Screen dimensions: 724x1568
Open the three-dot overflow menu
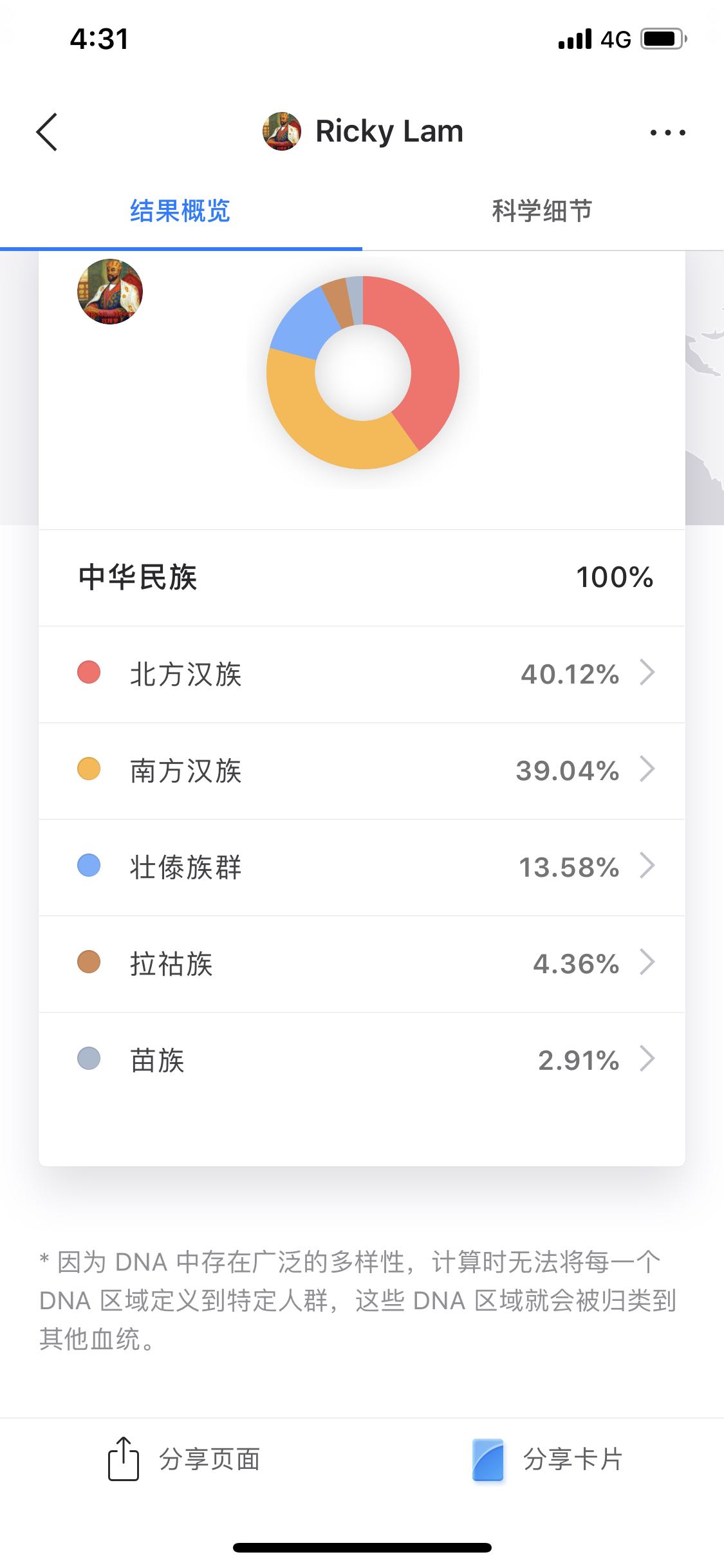pyautogui.click(x=667, y=133)
